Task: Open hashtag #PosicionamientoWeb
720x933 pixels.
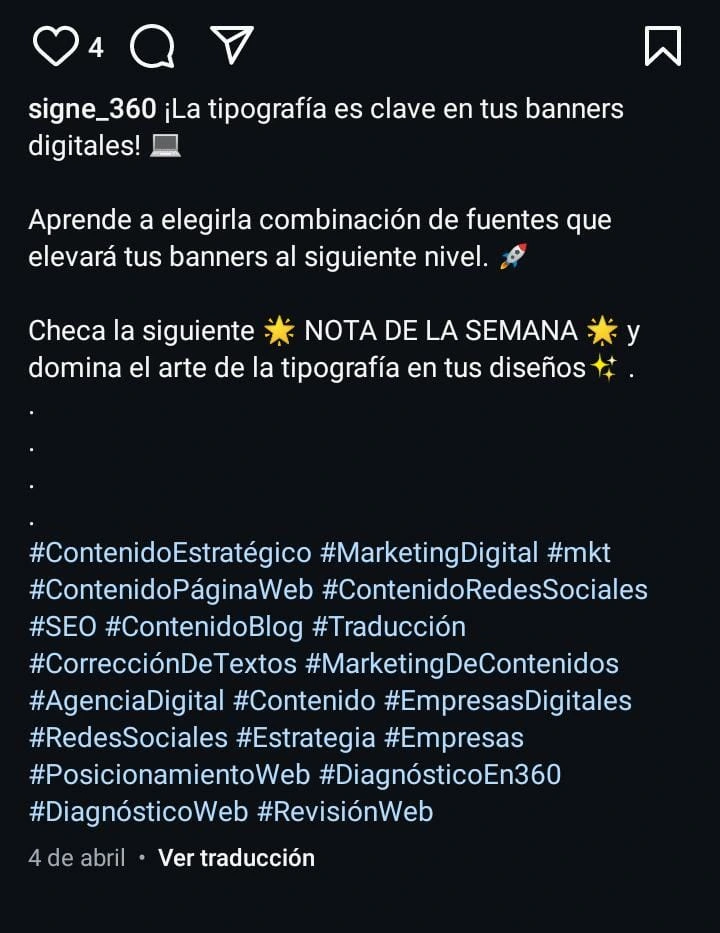Action: (169, 774)
